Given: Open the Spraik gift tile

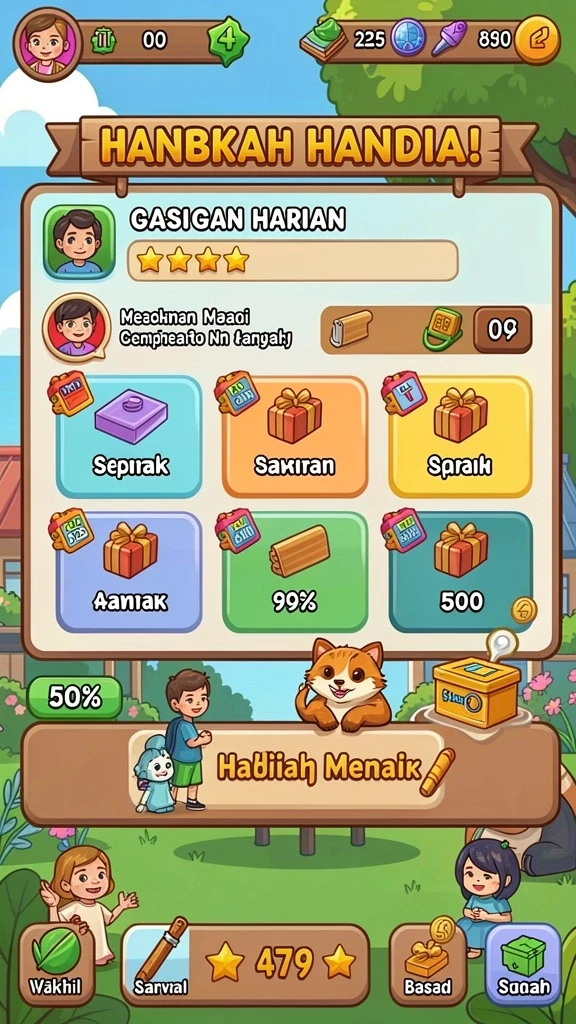Looking at the screenshot, I should tap(460, 437).
